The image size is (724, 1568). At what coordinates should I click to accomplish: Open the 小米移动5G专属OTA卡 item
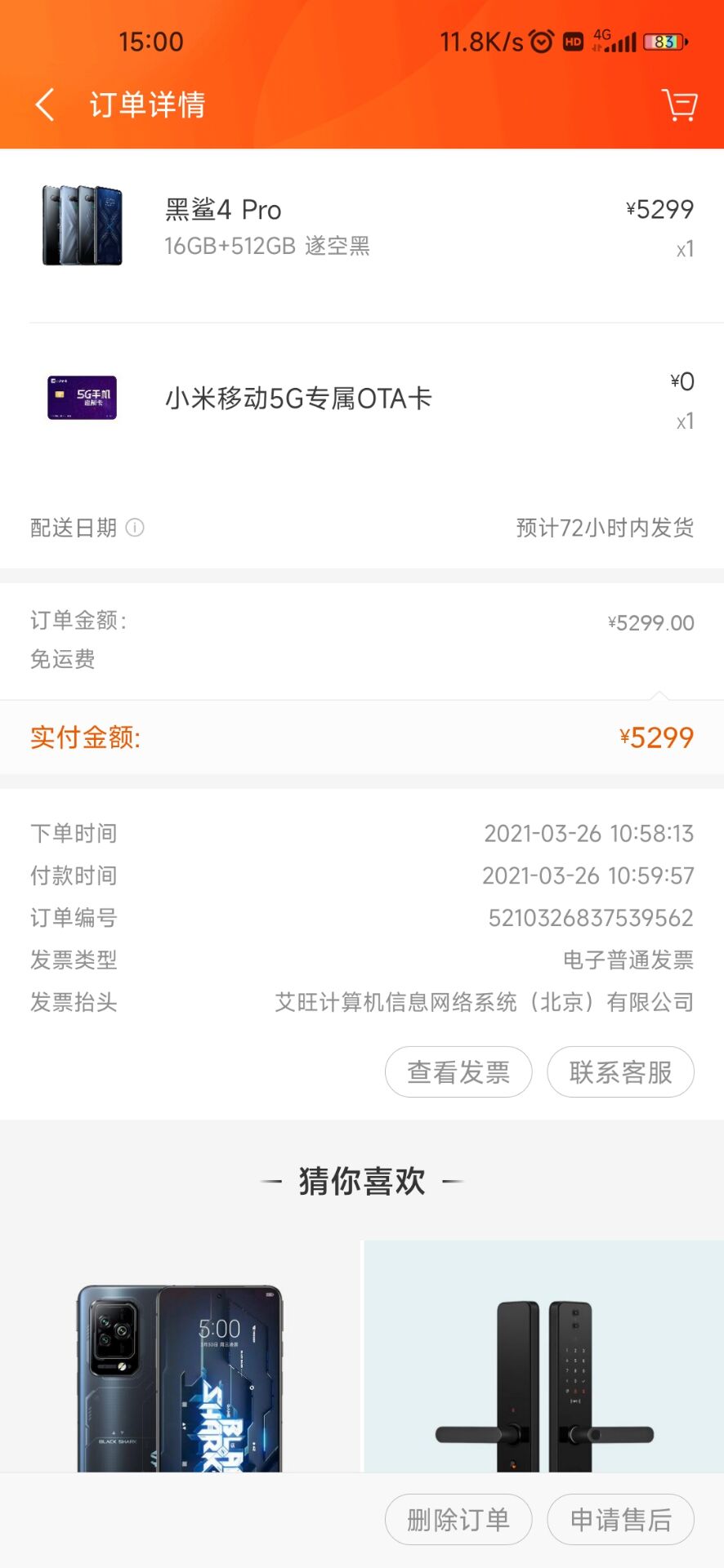[x=362, y=399]
